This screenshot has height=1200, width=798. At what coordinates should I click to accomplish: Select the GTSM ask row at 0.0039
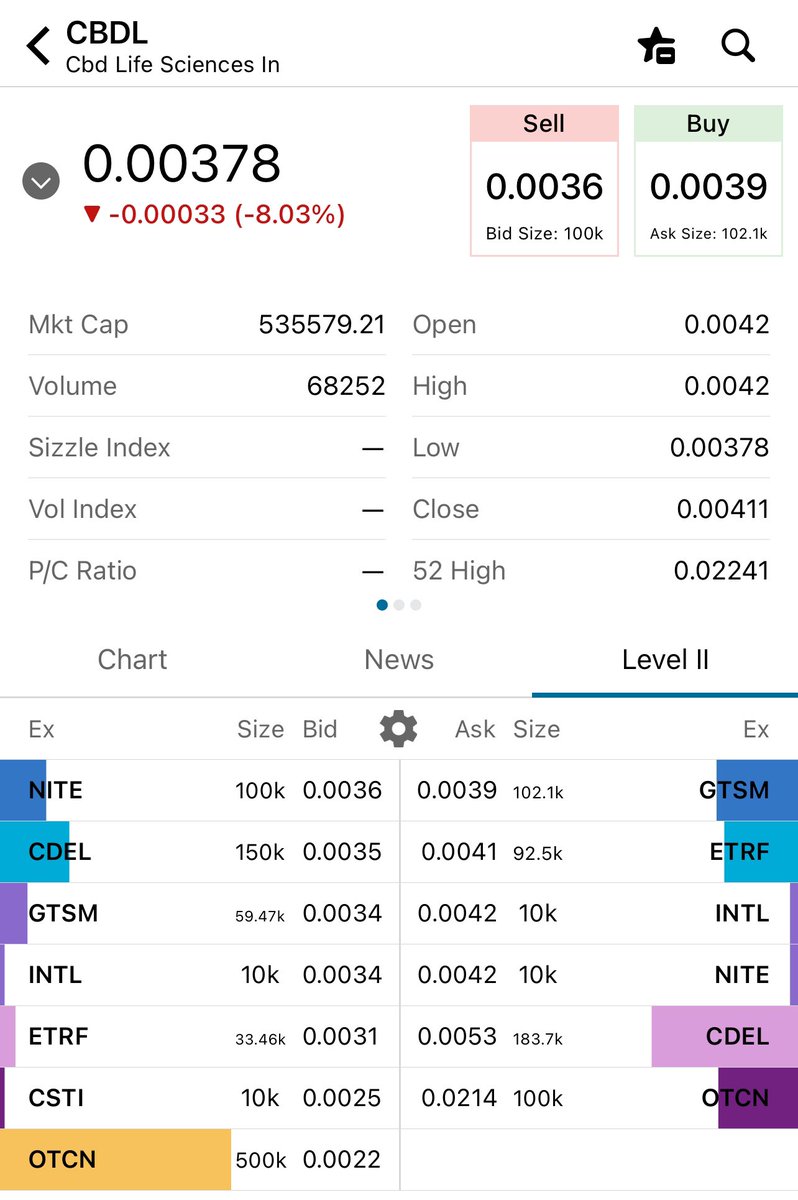[x=600, y=790]
